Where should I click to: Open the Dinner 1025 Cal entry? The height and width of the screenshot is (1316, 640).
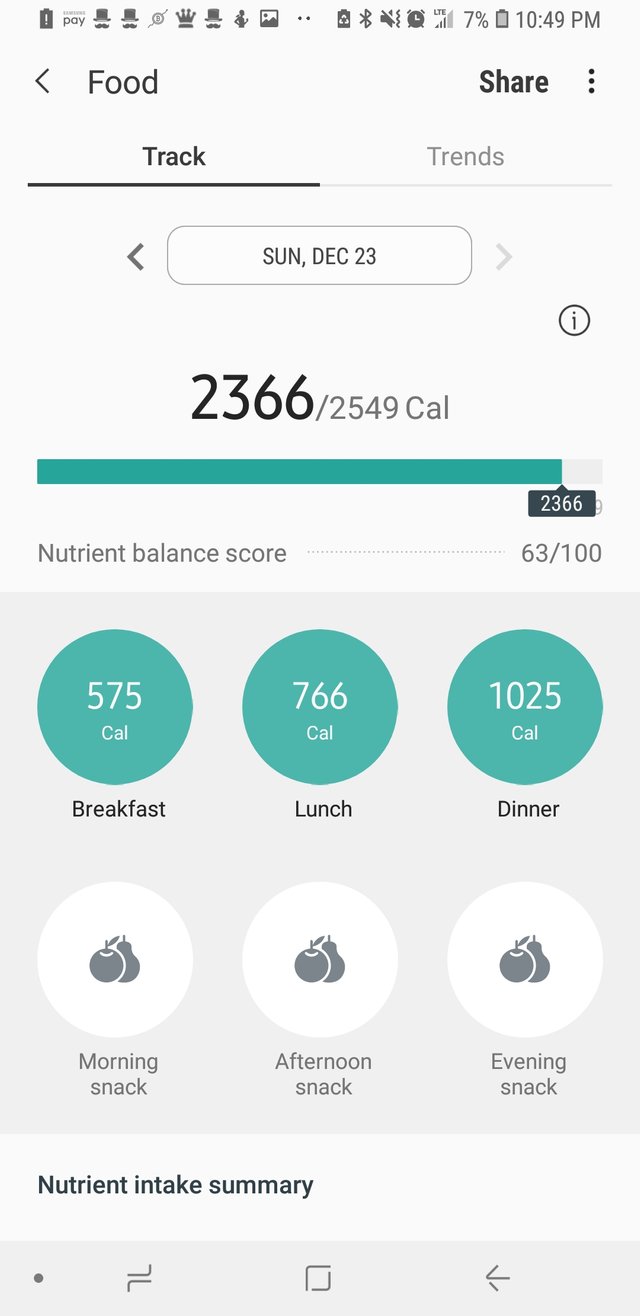(x=525, y=708)
